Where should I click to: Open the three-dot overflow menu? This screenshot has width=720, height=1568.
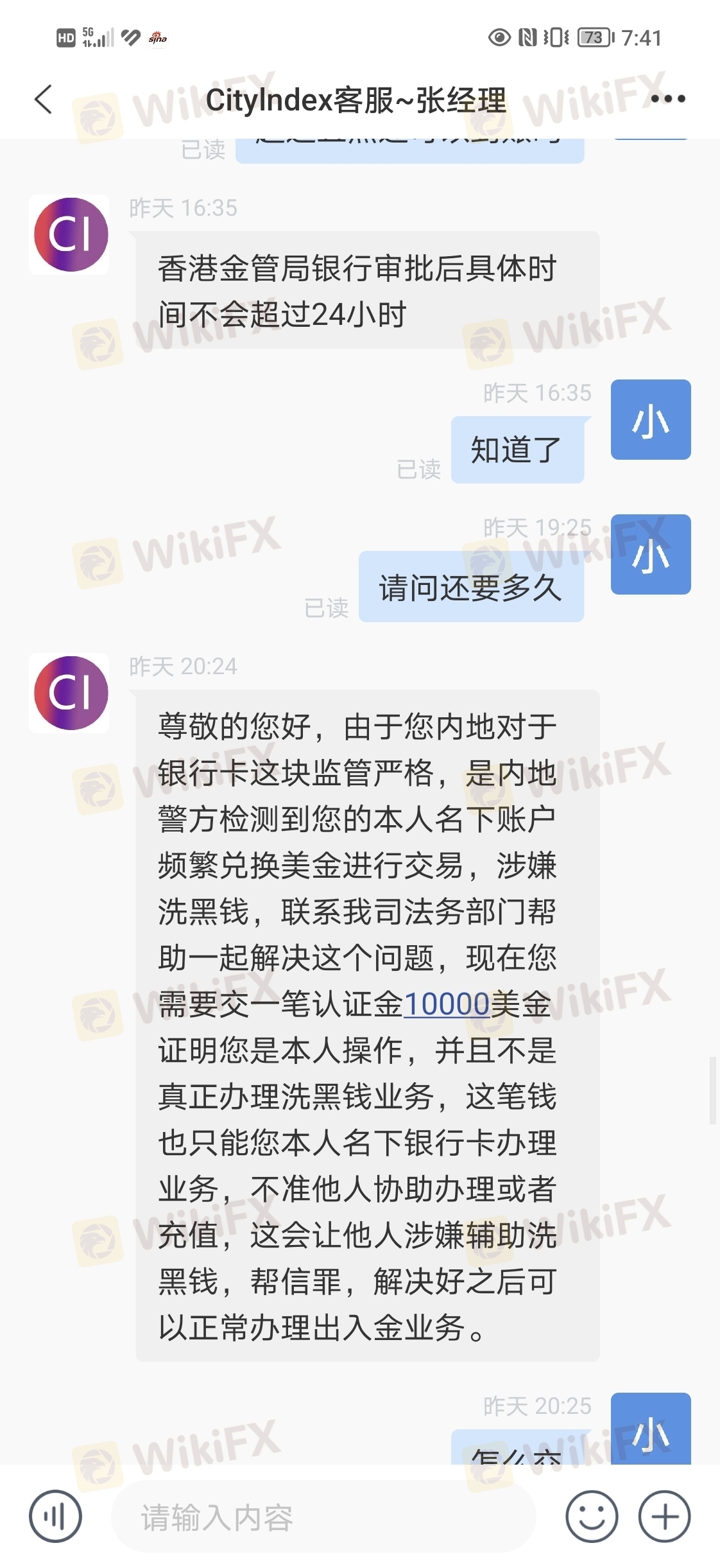[667, 99]
